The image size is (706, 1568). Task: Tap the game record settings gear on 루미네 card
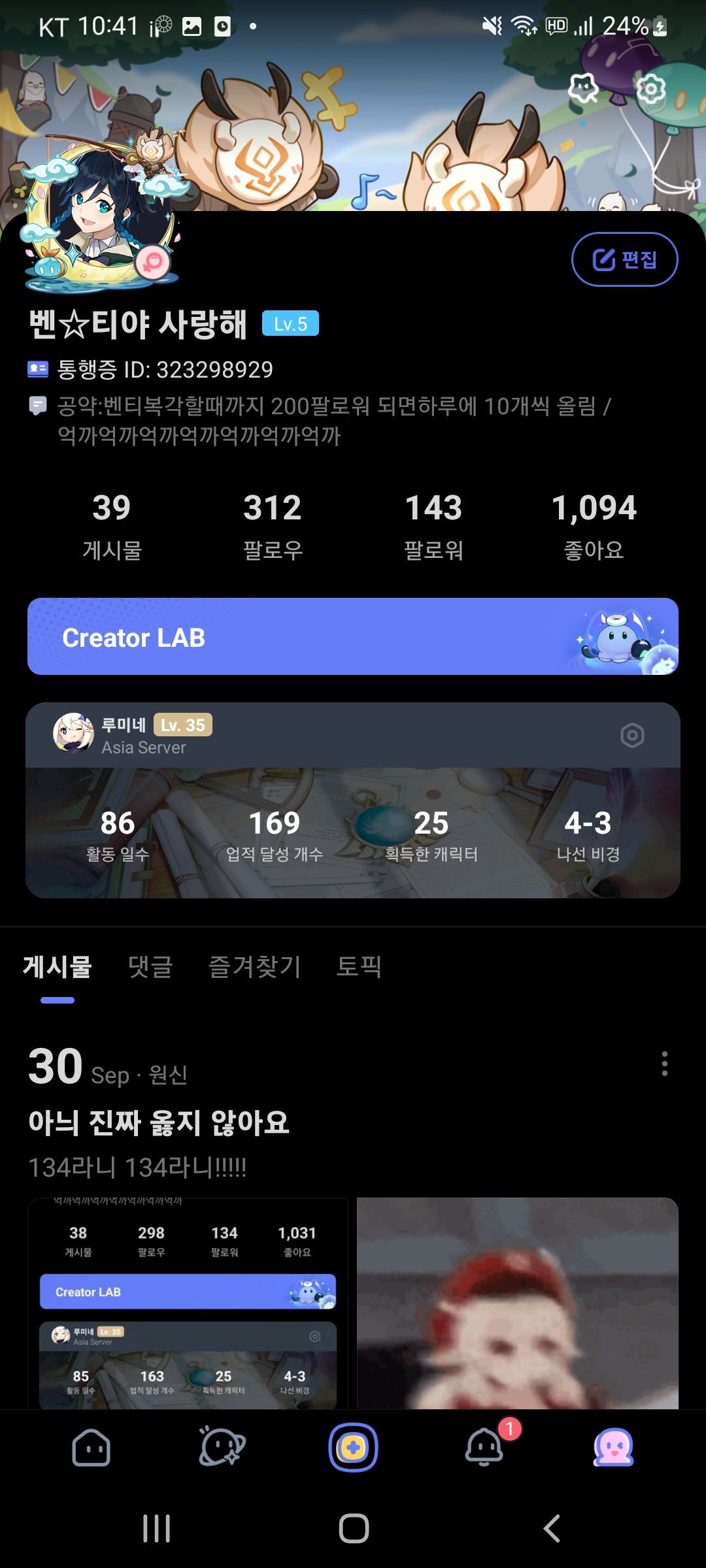tap(633, 736)
